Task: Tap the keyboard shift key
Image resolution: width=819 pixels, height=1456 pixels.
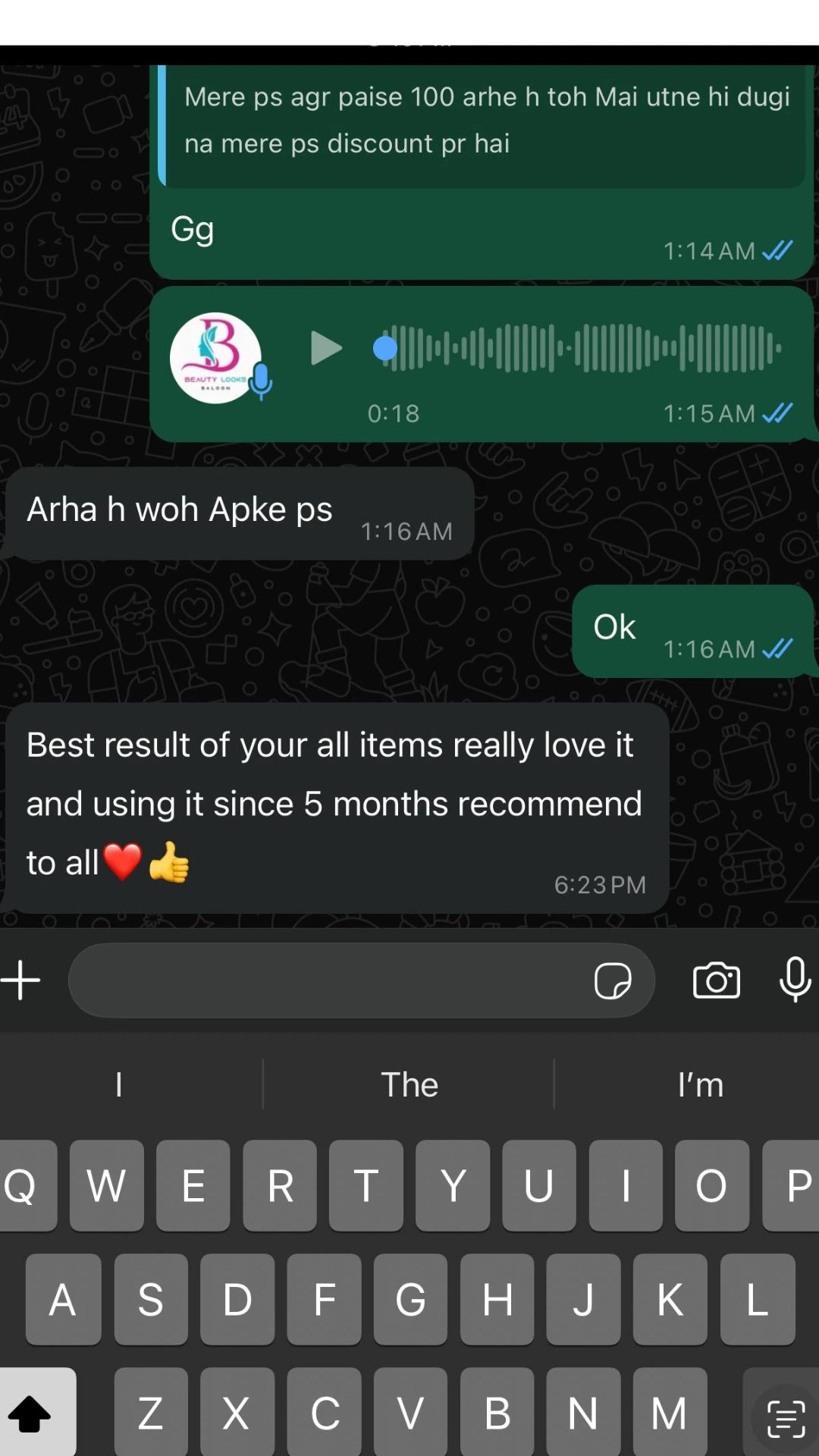Action: (x=32, y=1413)
